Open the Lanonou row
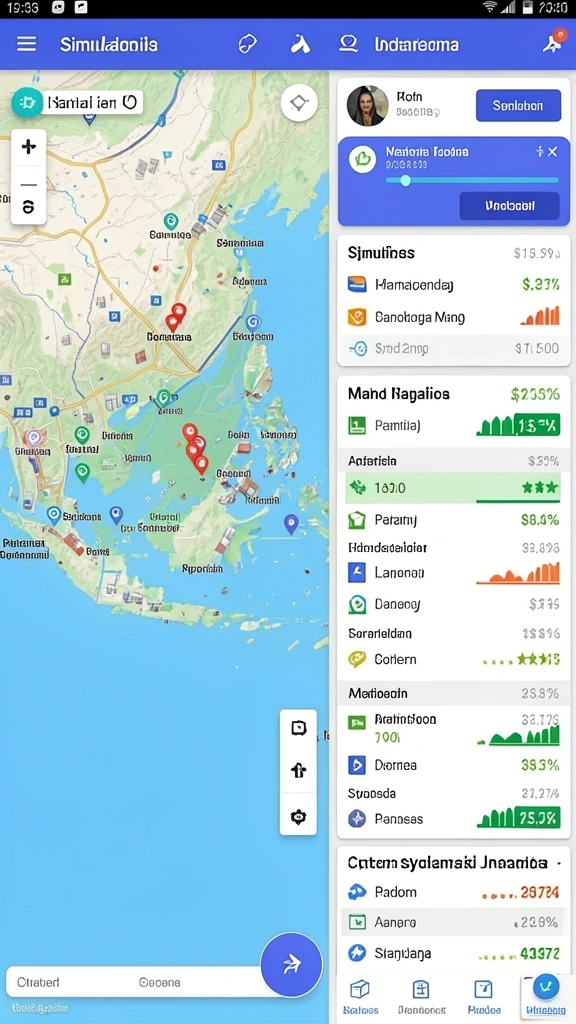576x1024 pixels. point(453,573)
